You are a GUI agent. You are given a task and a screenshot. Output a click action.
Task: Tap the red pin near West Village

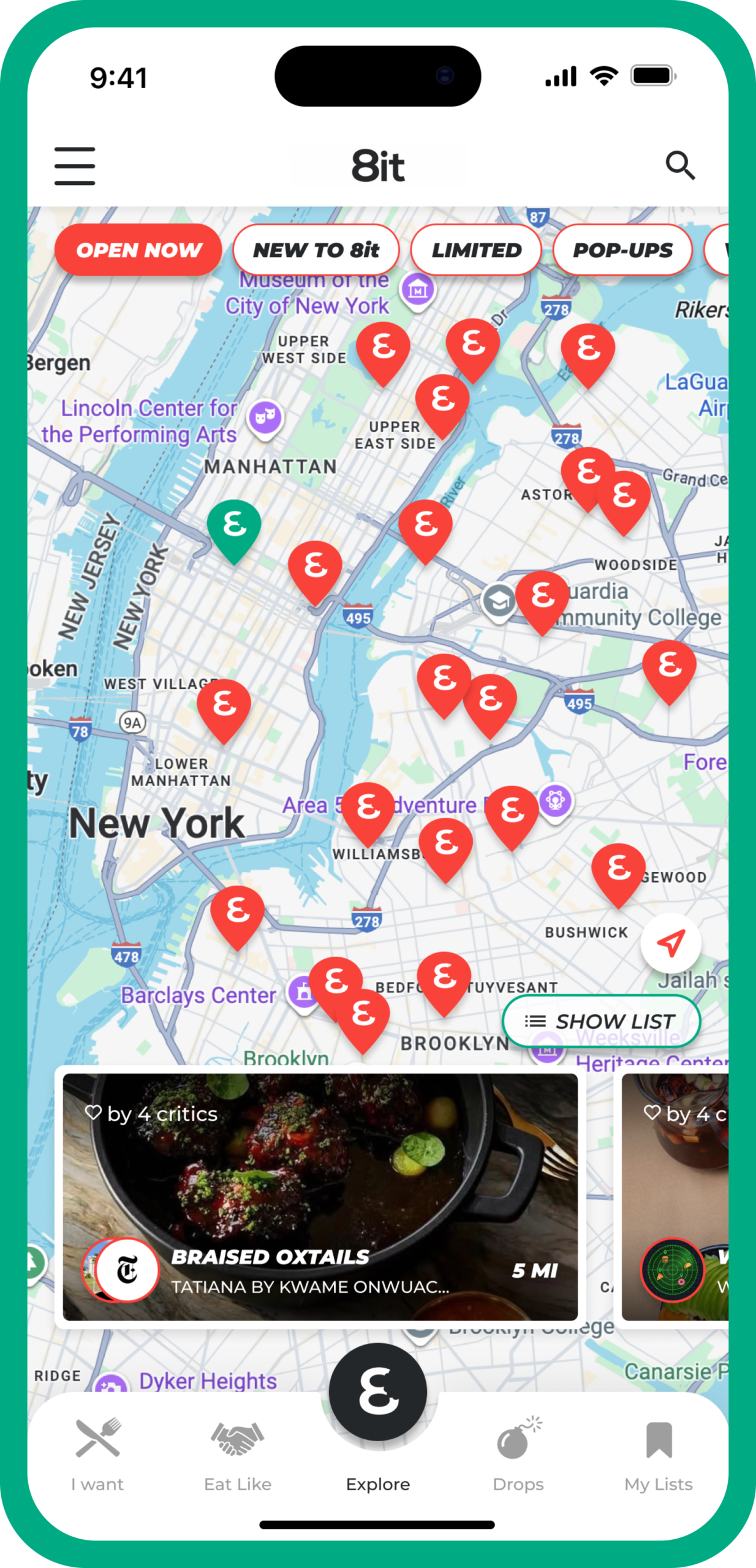tap(224, 706)
